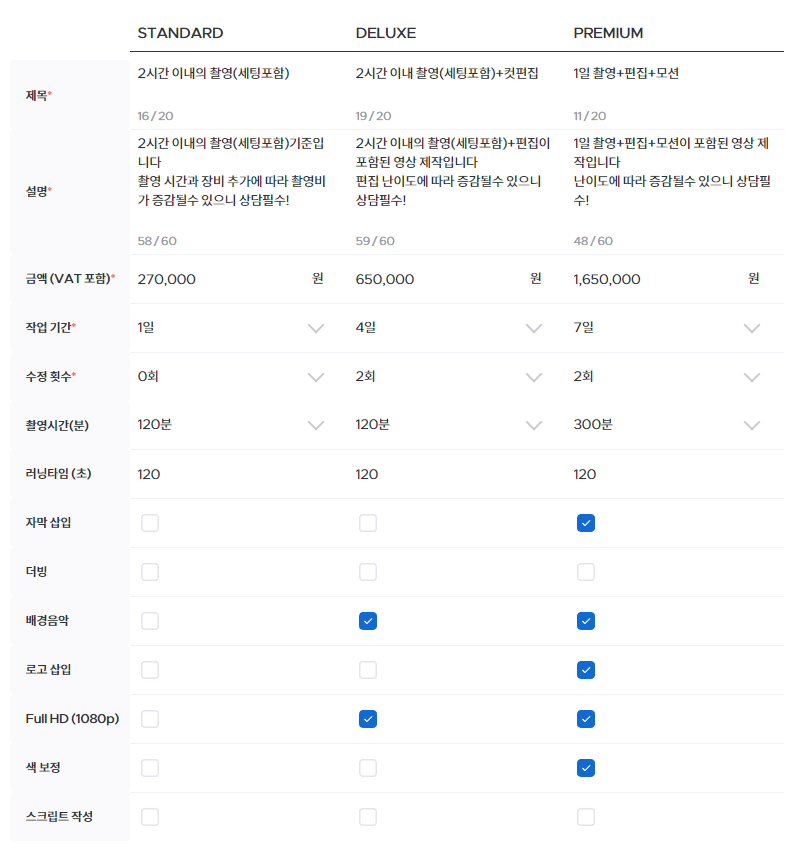Check 자막 삽입 for STANDARD
Screen dimensions: 796x859
tap(150, 523)
